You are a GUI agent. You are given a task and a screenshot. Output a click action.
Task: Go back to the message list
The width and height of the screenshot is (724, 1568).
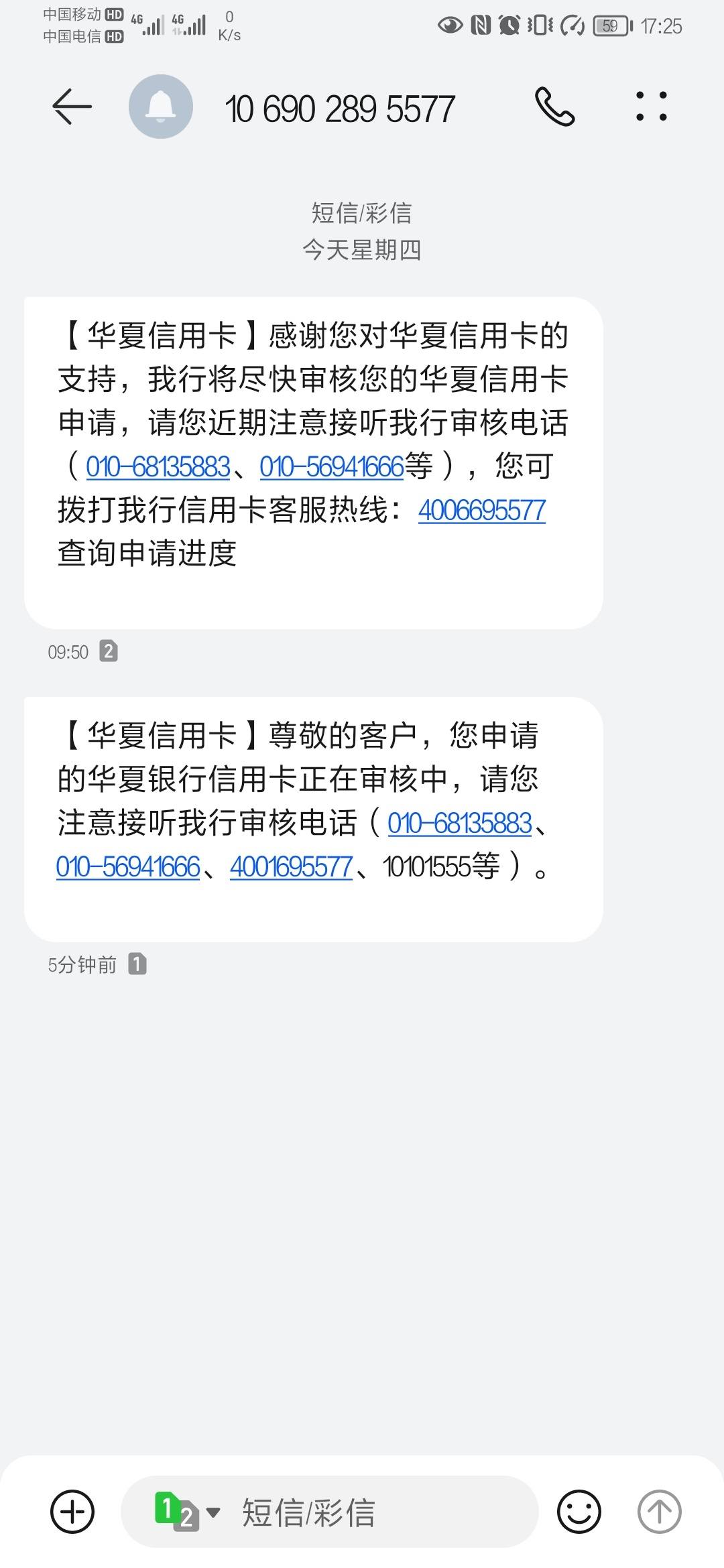72,107
